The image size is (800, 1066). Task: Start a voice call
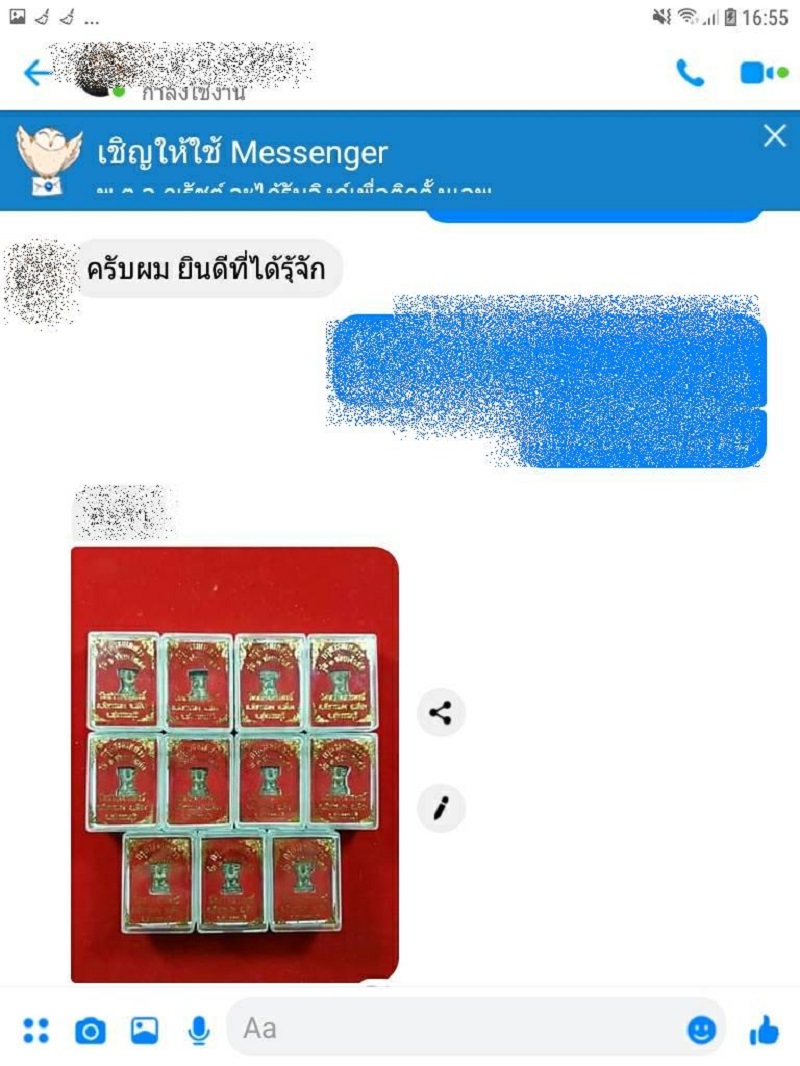690,73
